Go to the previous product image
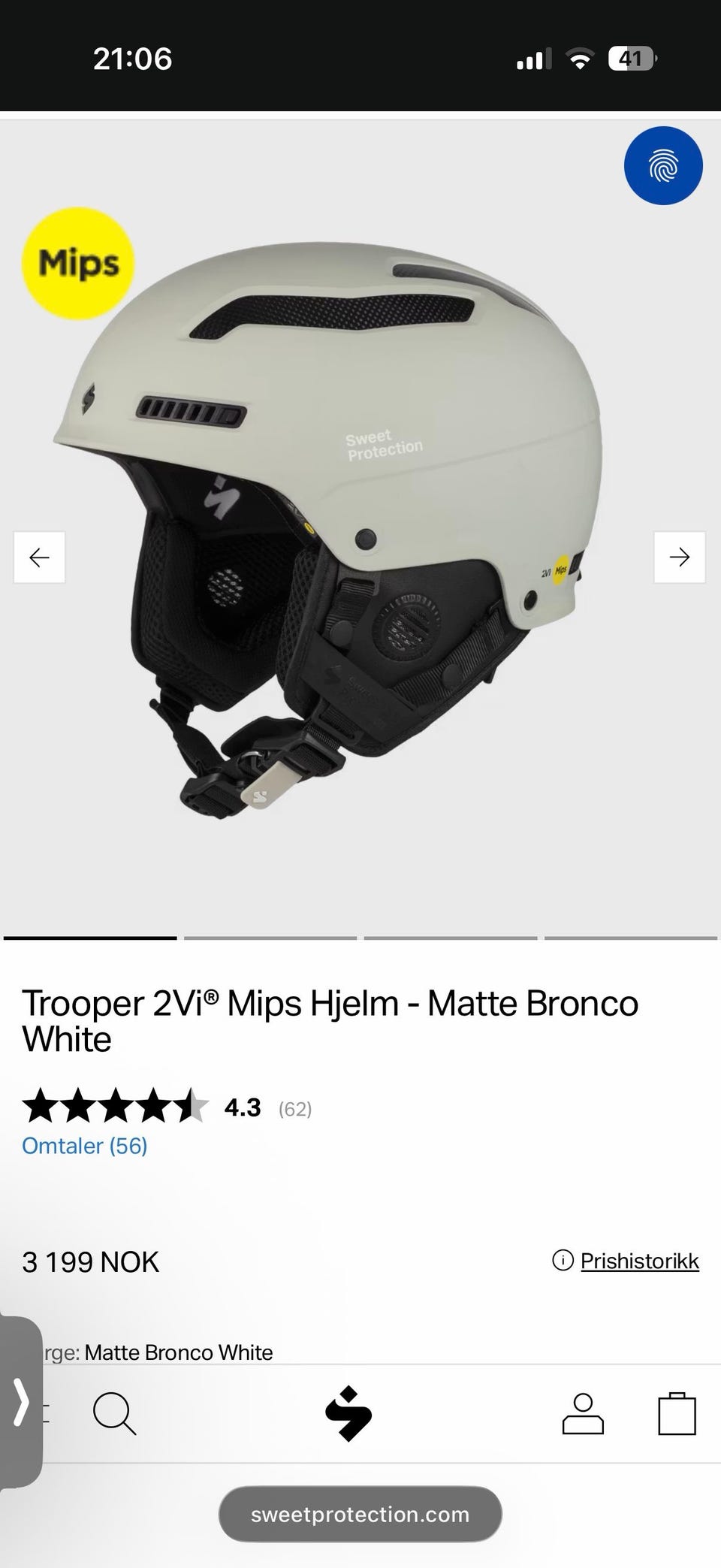Screen dimensions: 721x1568 coord(39,557)
